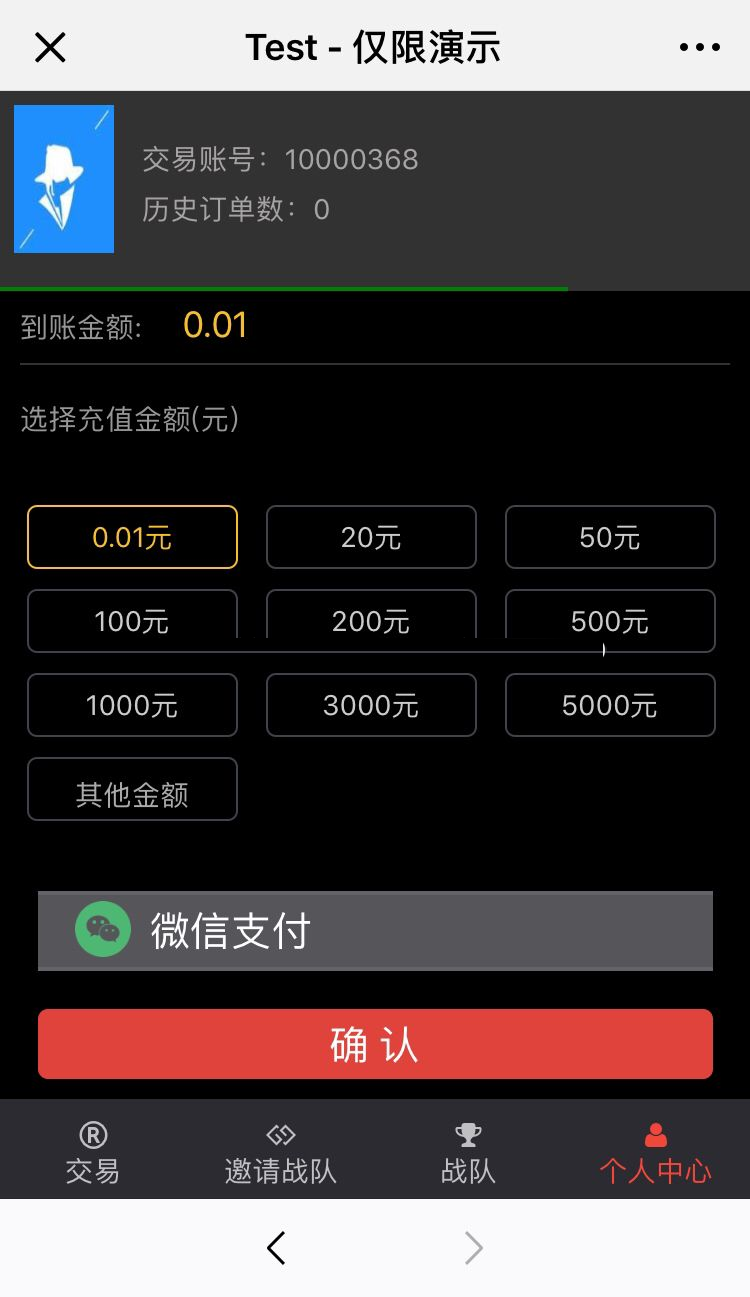Close the Test web page

click(50, 47)
